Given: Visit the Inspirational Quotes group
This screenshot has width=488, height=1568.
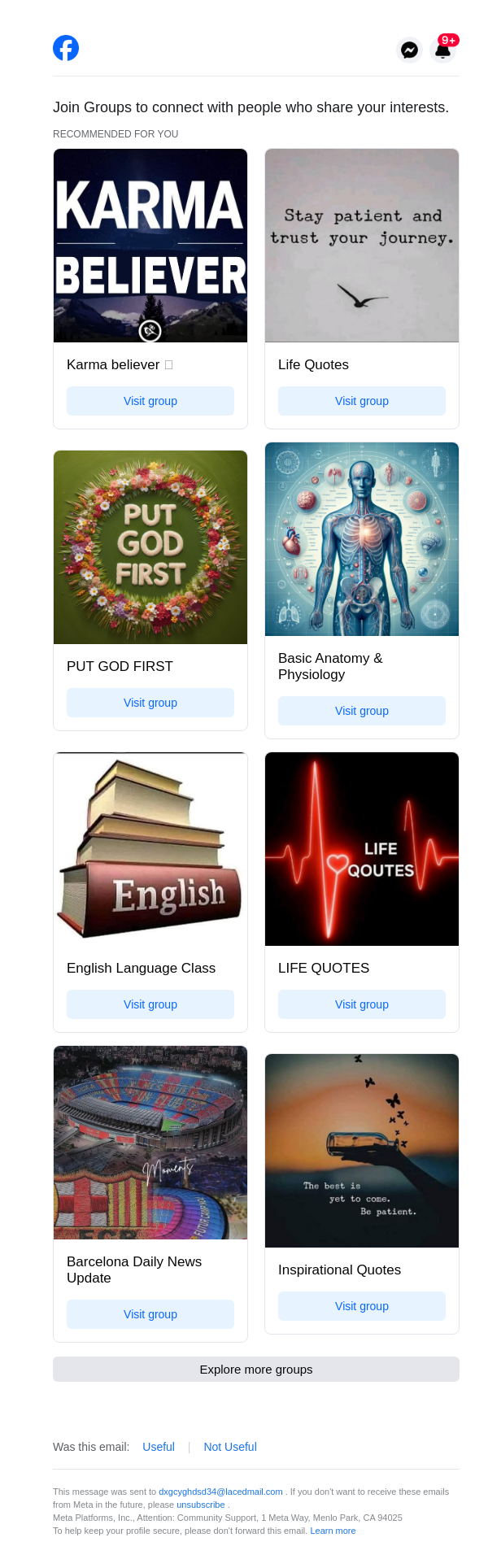Looking at the screenshot, I should point(362,1306).
